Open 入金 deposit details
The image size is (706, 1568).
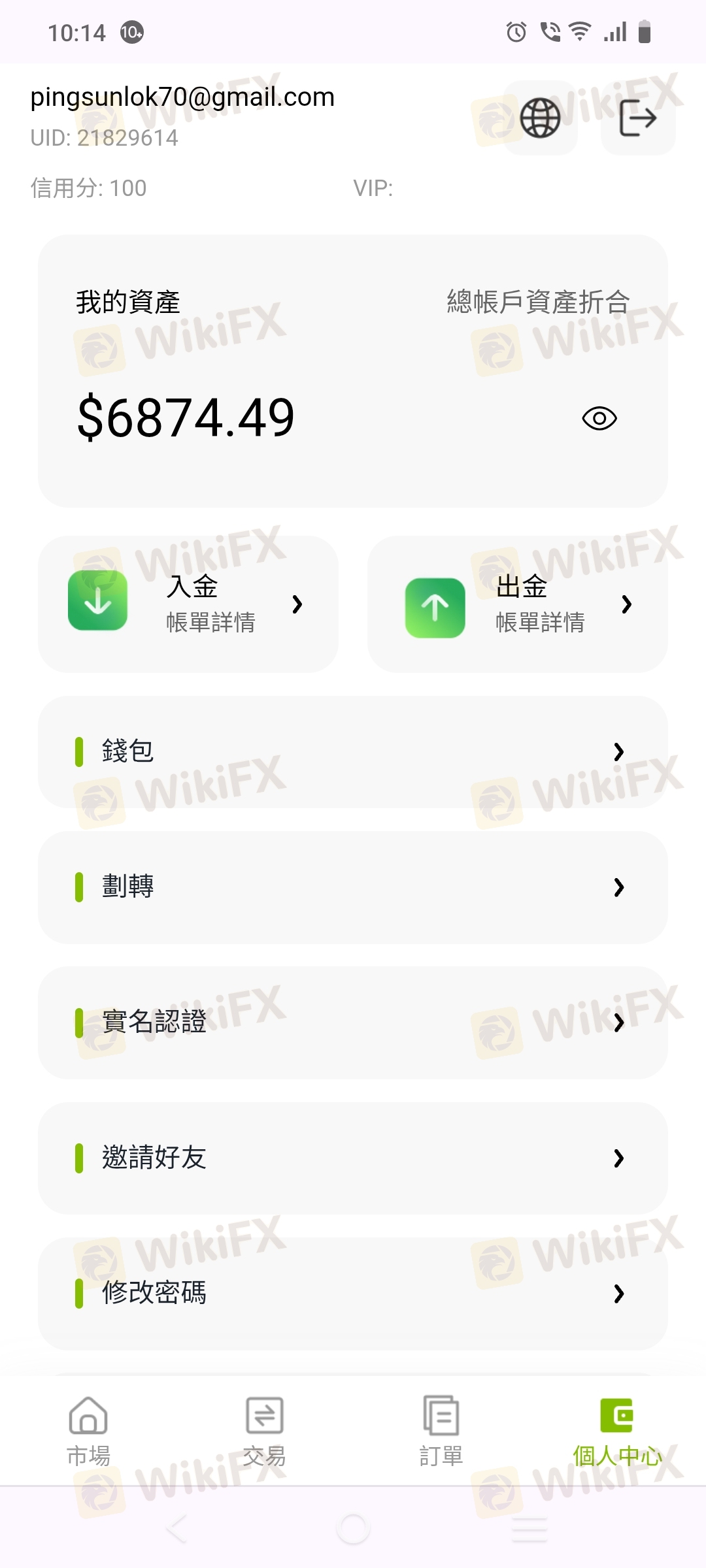click(188, 604)
